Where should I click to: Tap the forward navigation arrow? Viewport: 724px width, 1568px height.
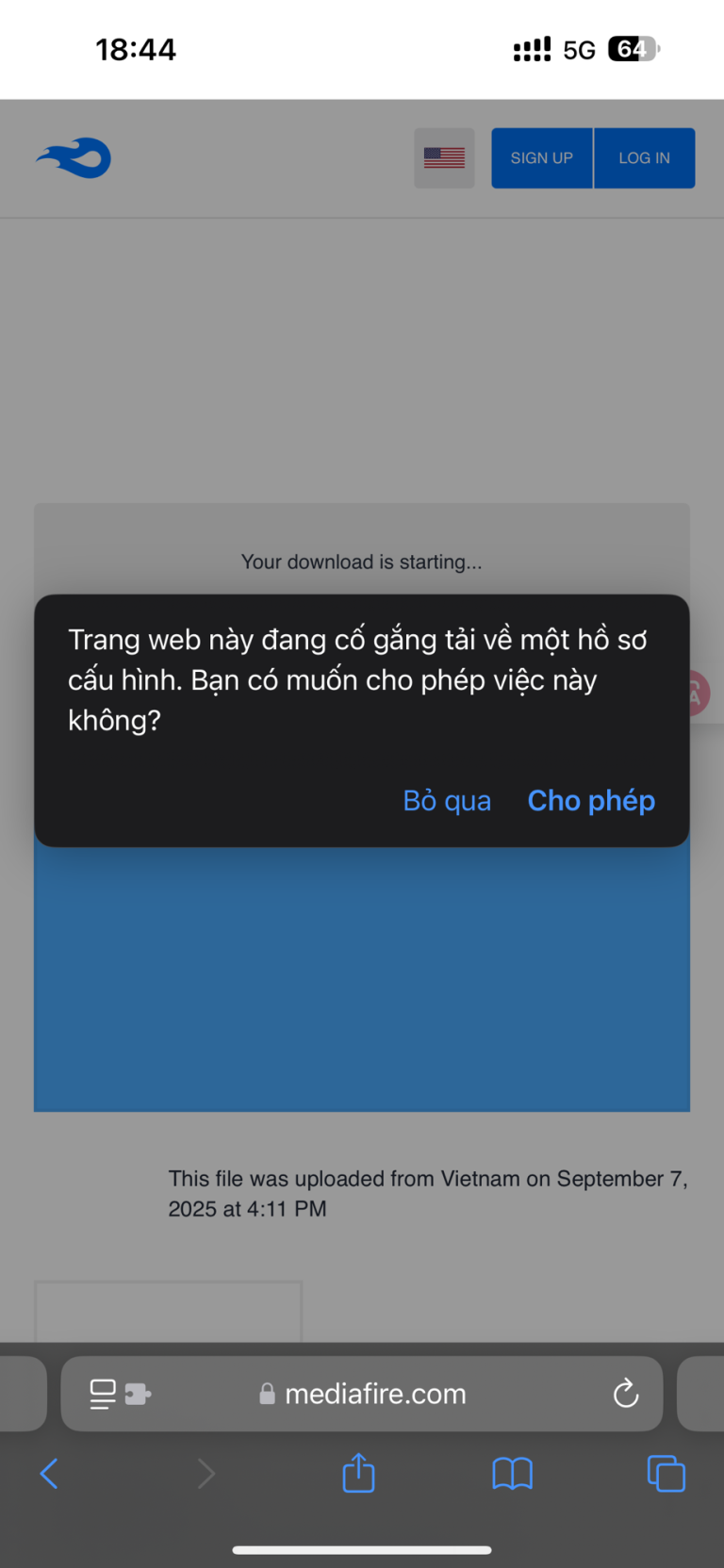click(x=206, y=1474)
